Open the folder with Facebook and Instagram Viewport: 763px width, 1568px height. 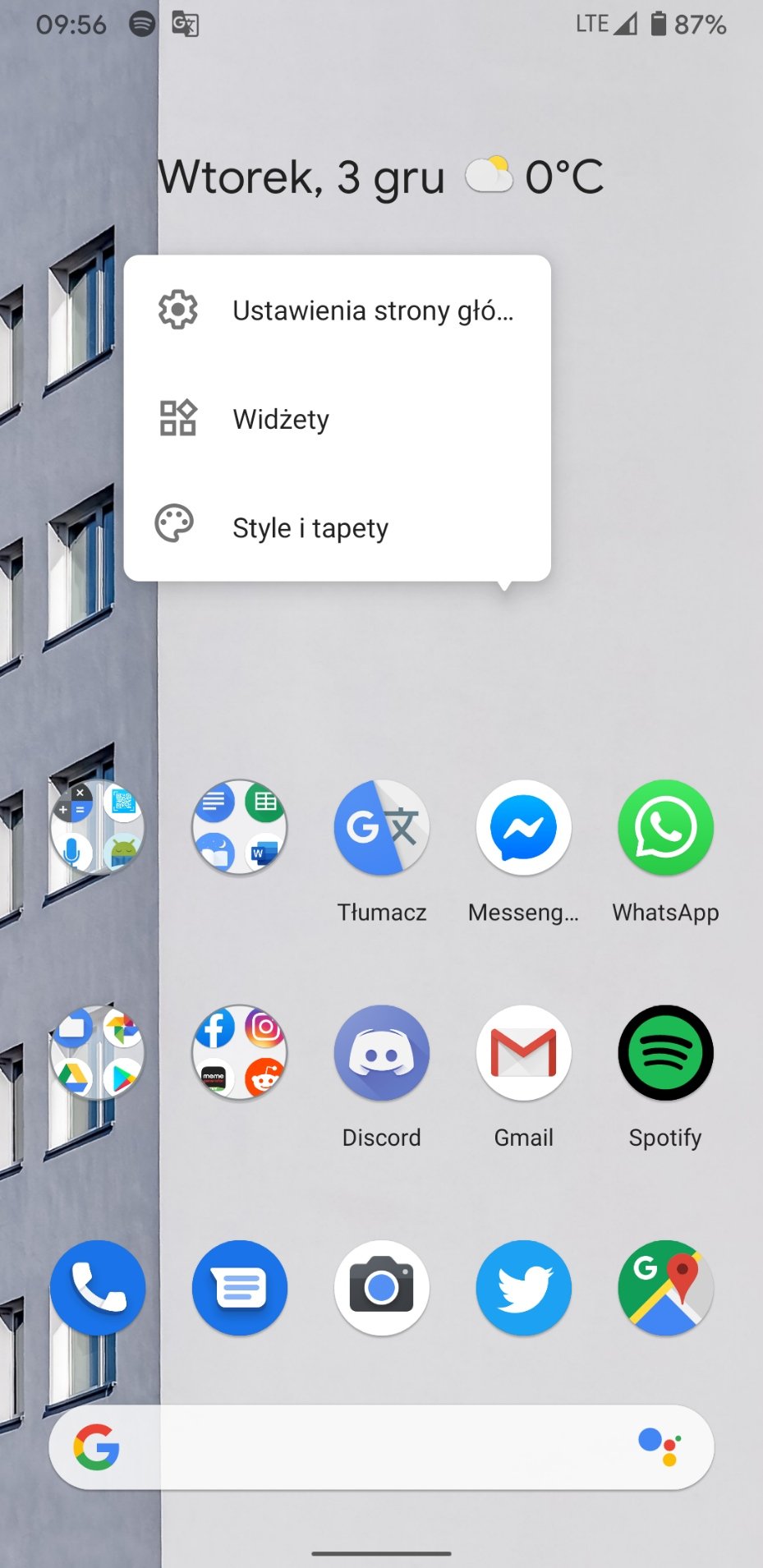click(240, 1053)
